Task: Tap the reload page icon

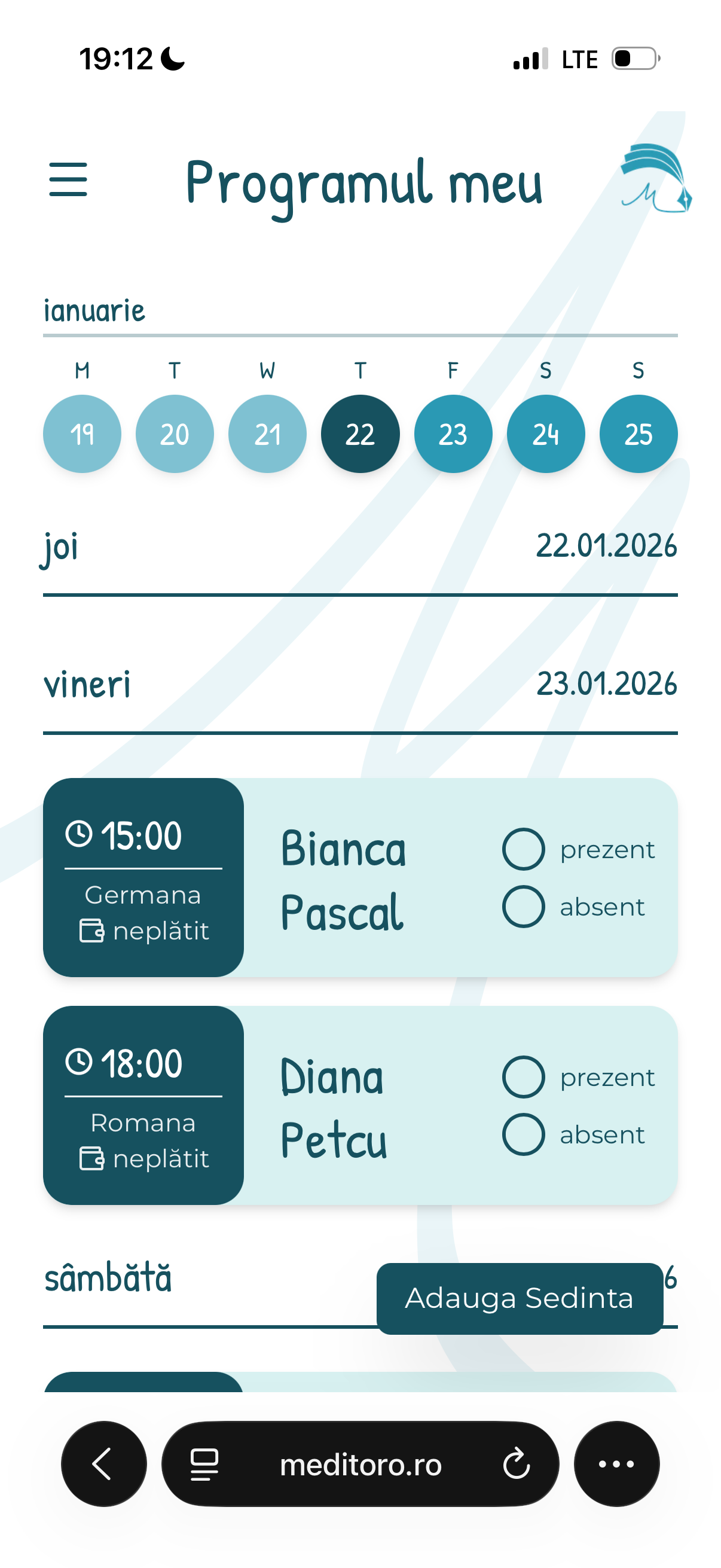Action: (517, 1464)
